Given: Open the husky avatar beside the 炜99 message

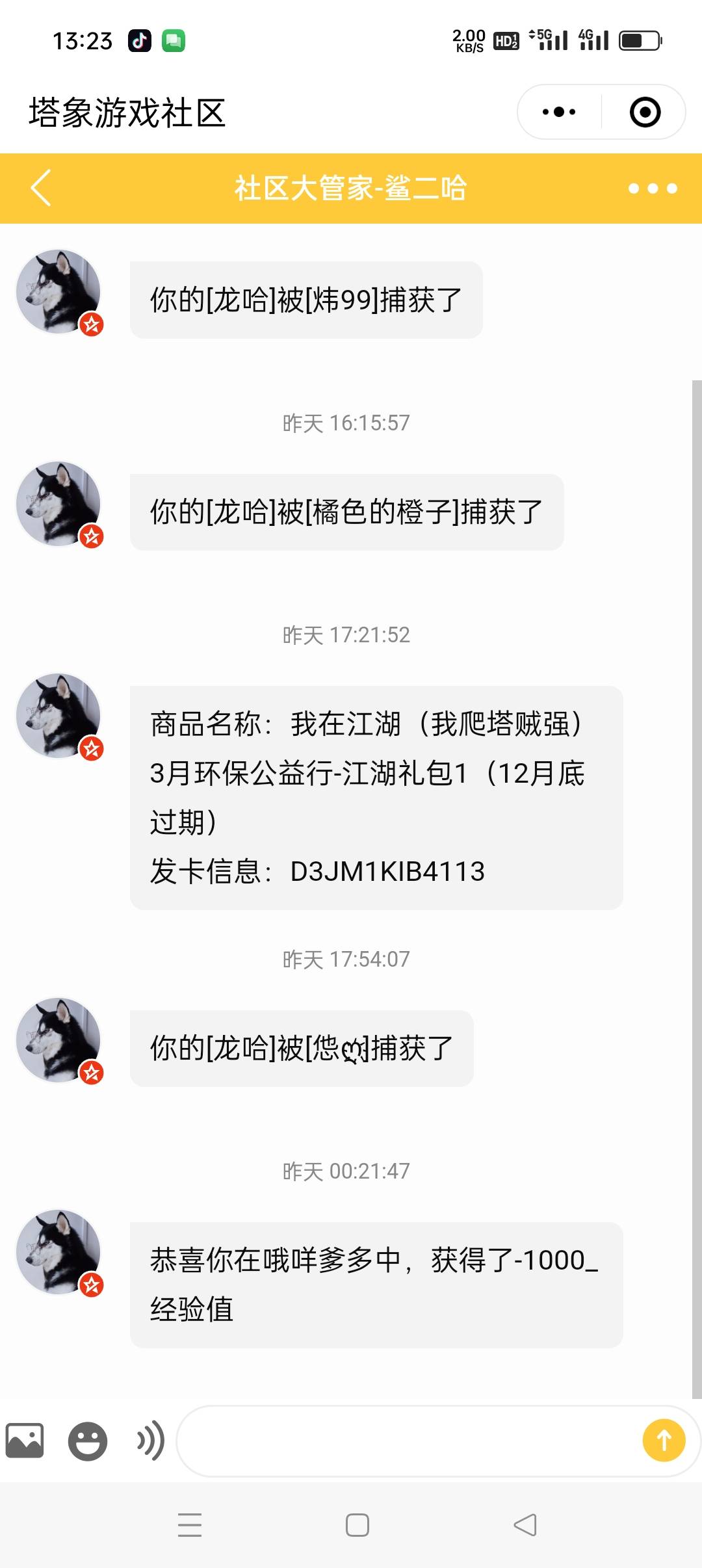Looking at the screenshot, I should [x=58, y=291].
